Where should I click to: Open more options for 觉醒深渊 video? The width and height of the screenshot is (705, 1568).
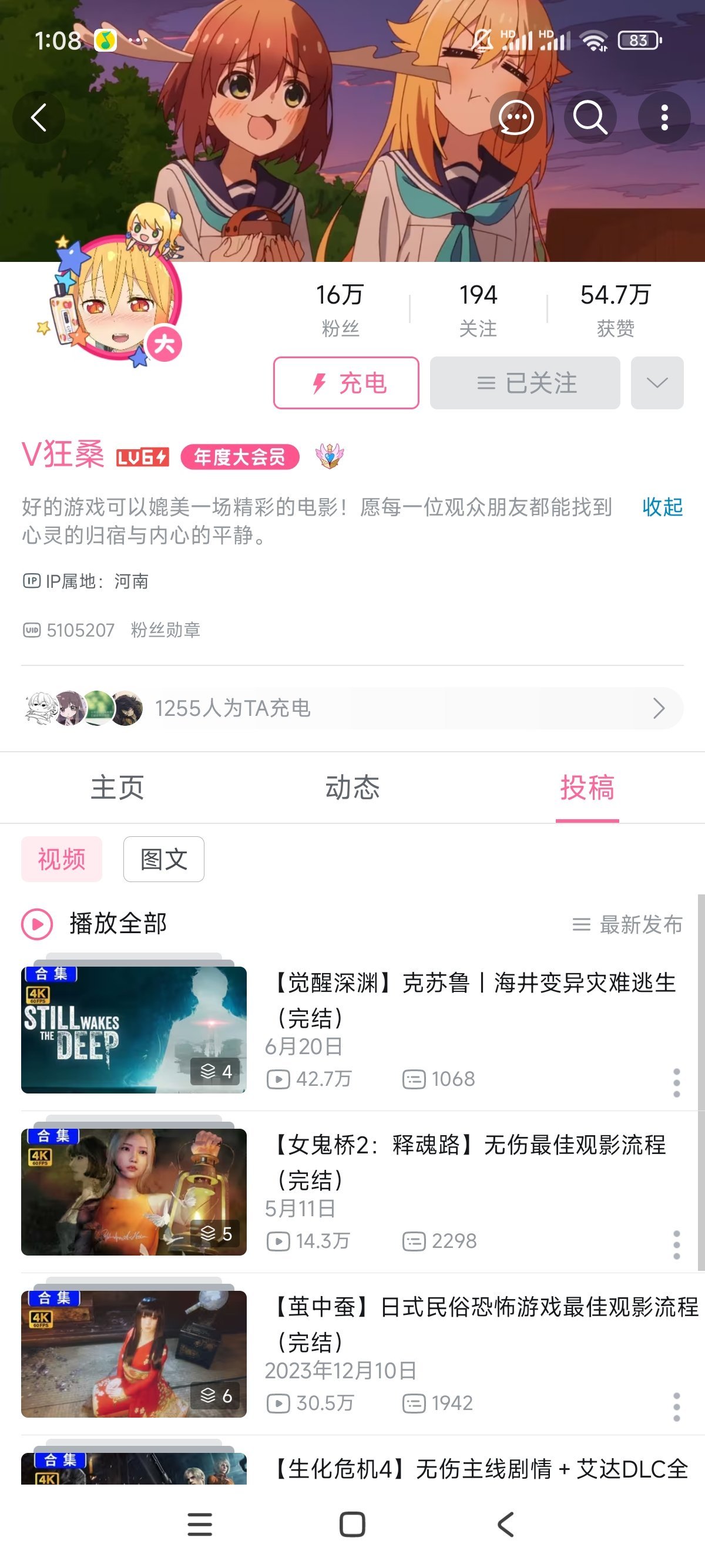coord(676,1083)
